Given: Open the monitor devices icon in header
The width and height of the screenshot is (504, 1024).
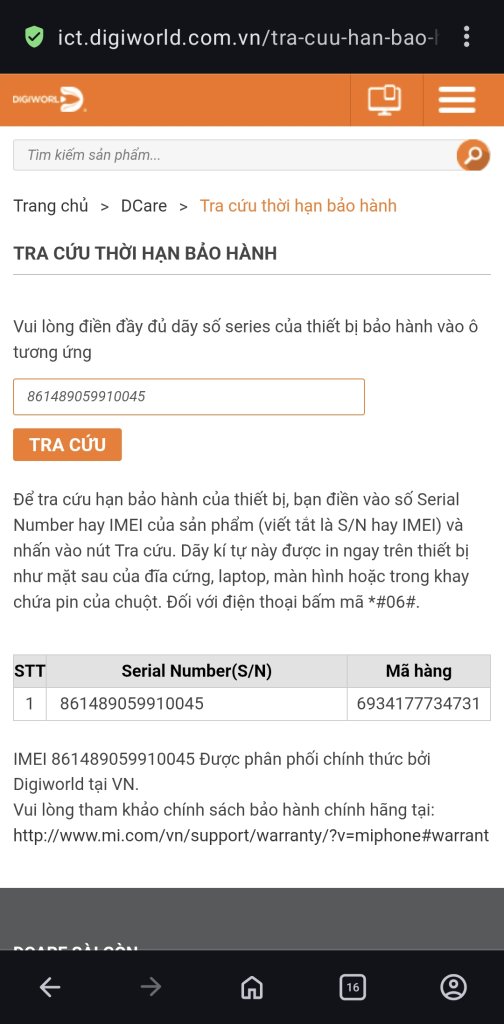Looking at the screenshot, I should coord(385,100).
